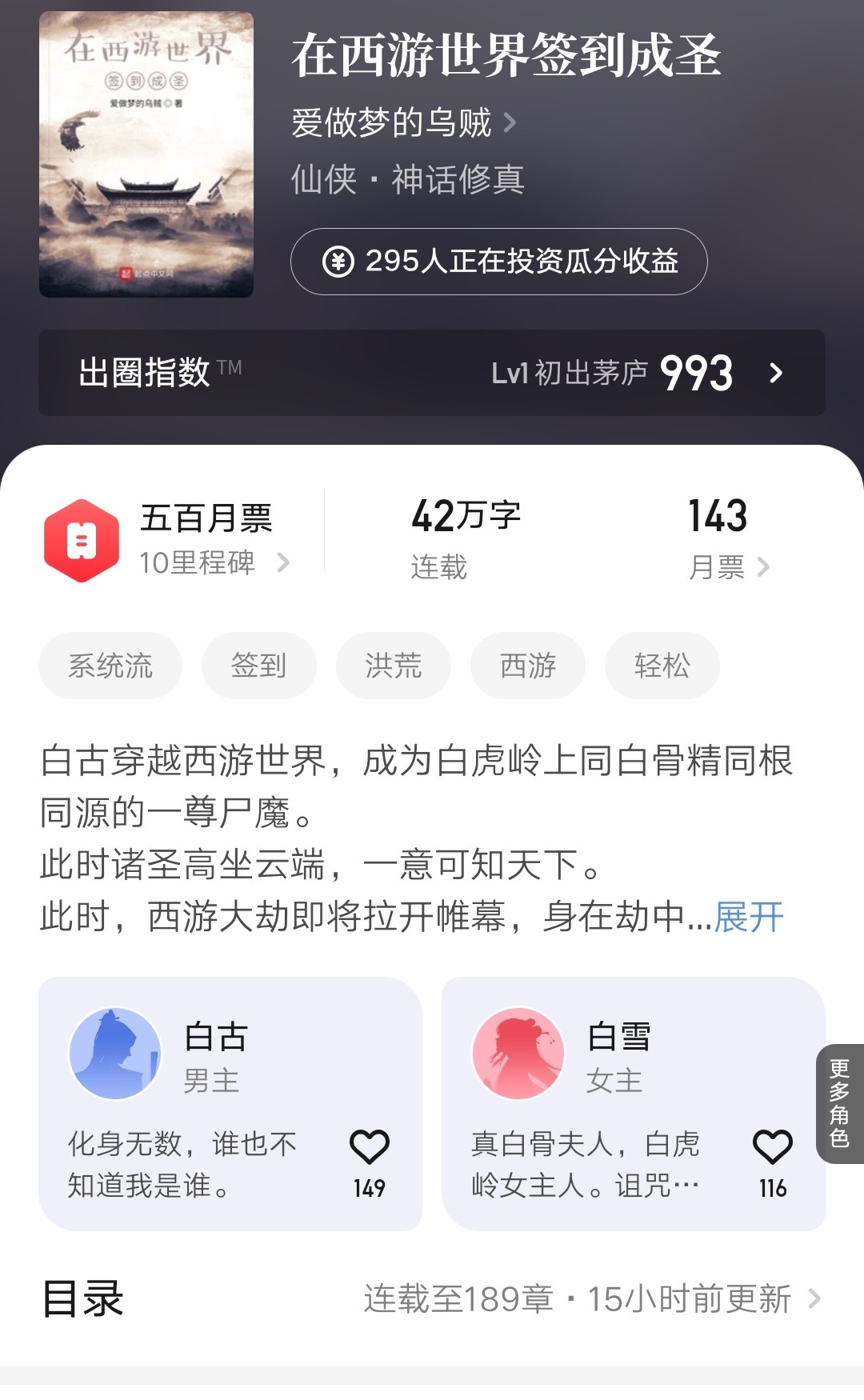Like the character 白古

369,1149
